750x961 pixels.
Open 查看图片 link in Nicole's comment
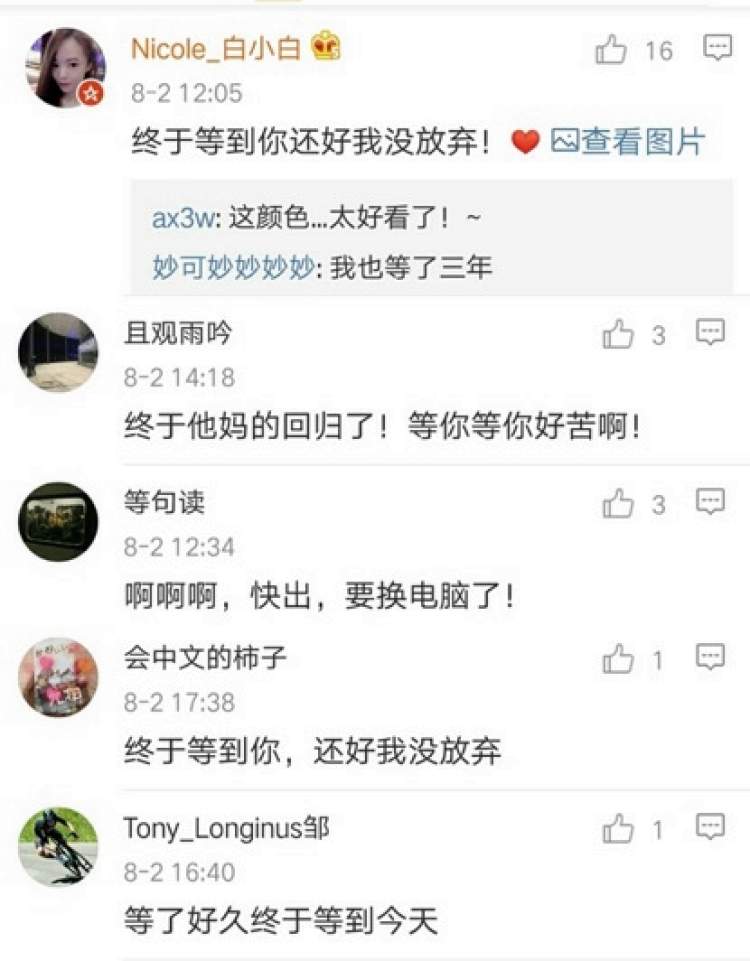pos(628,142)
